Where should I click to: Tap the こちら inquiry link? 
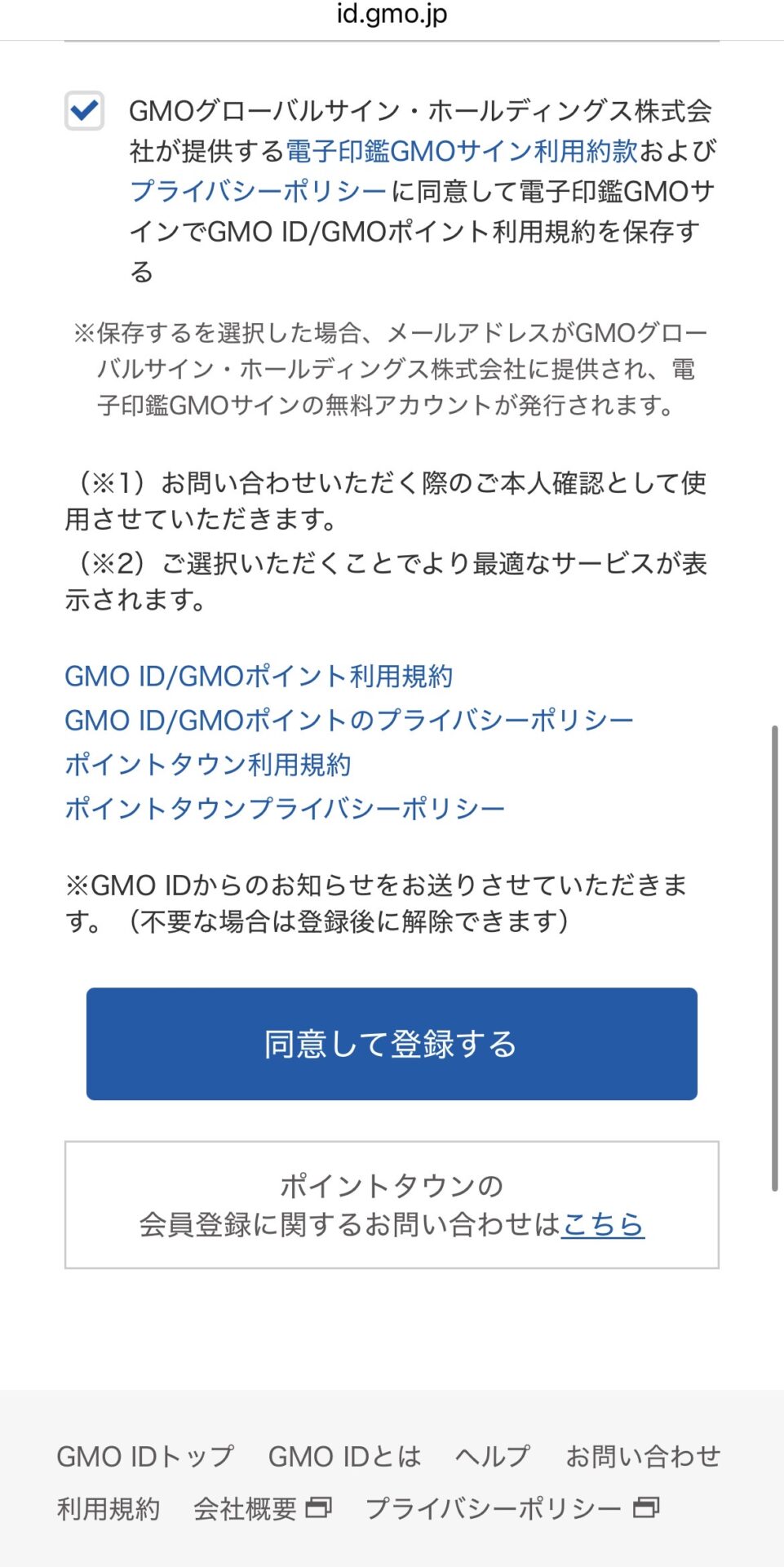click(x=602, y=1224)
